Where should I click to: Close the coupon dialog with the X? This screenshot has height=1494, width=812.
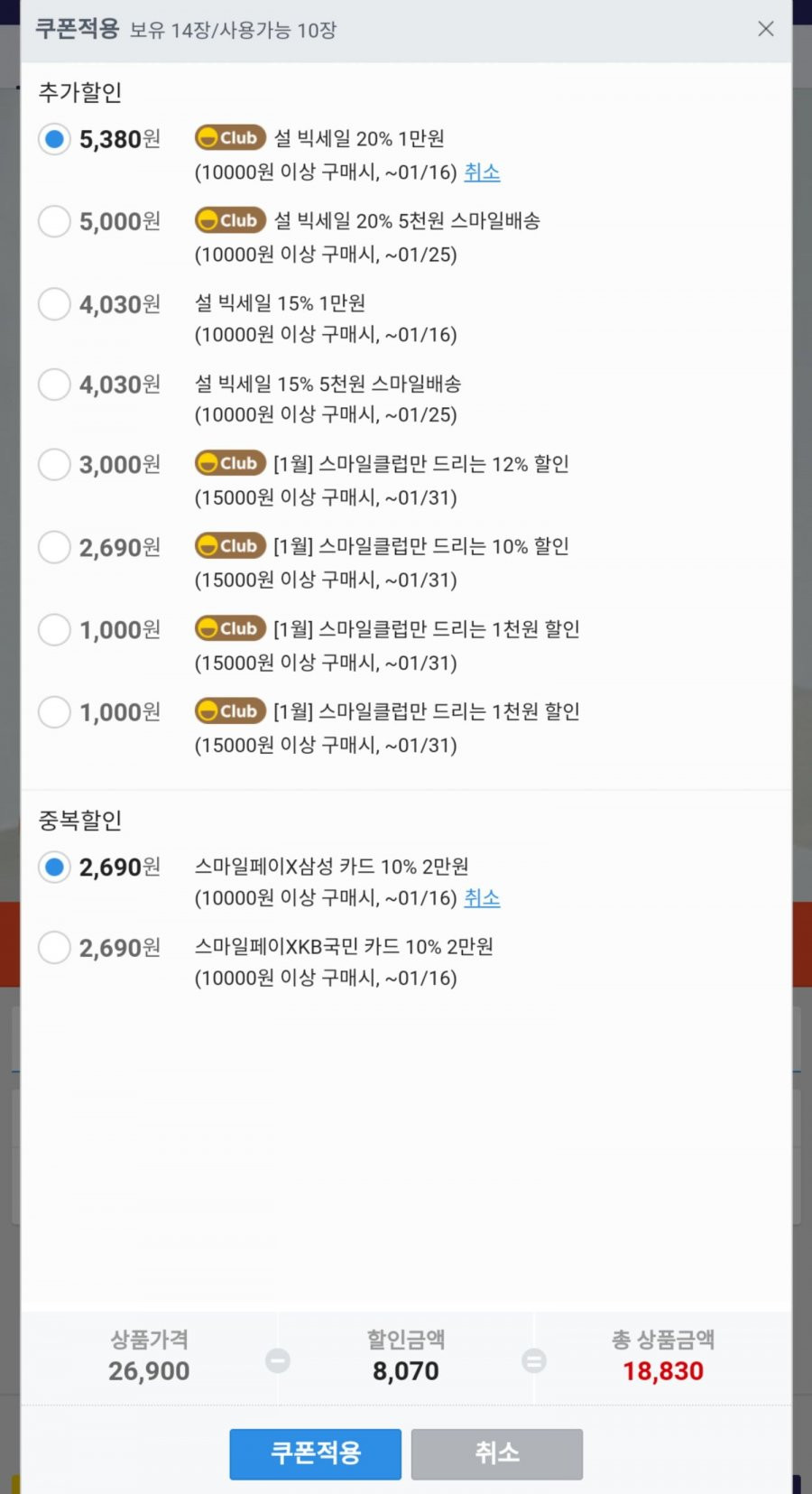pos(766,29)
